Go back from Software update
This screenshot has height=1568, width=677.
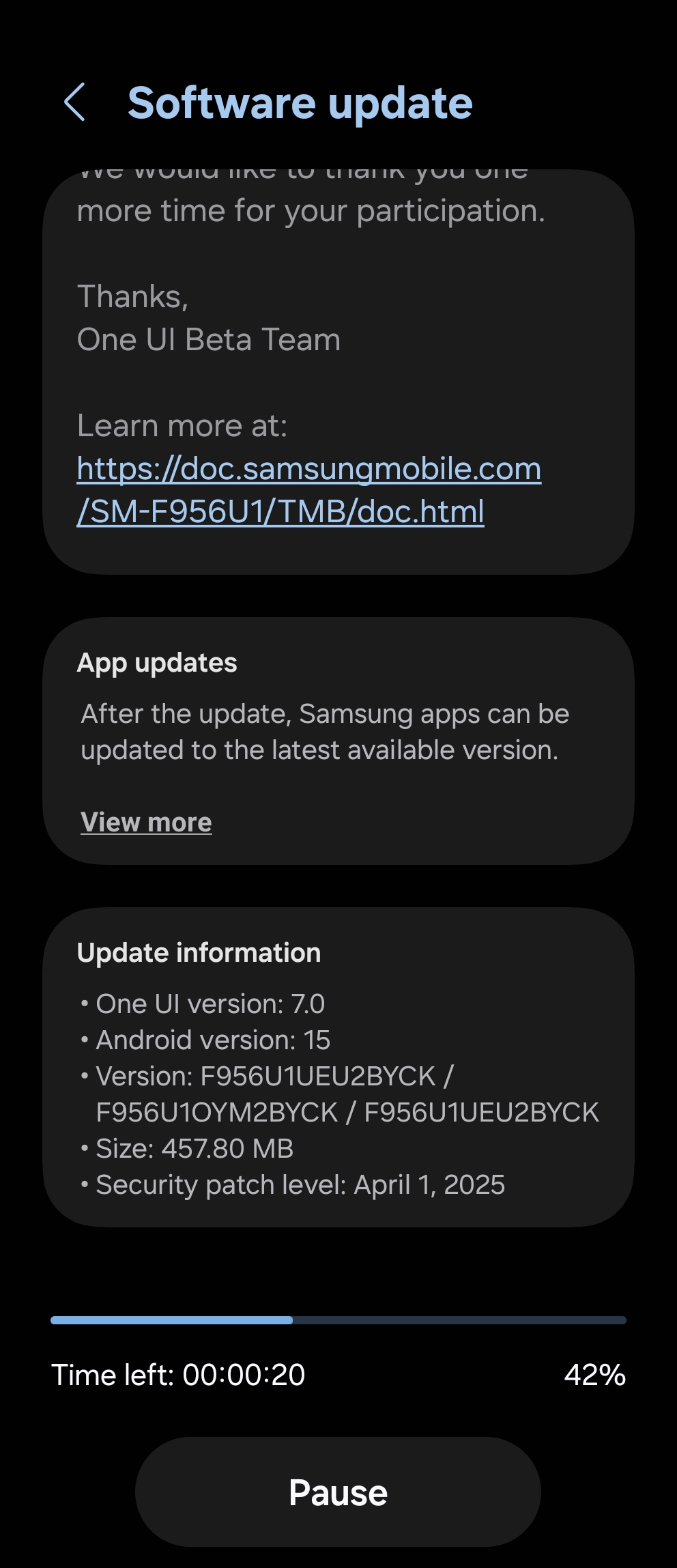74,103
